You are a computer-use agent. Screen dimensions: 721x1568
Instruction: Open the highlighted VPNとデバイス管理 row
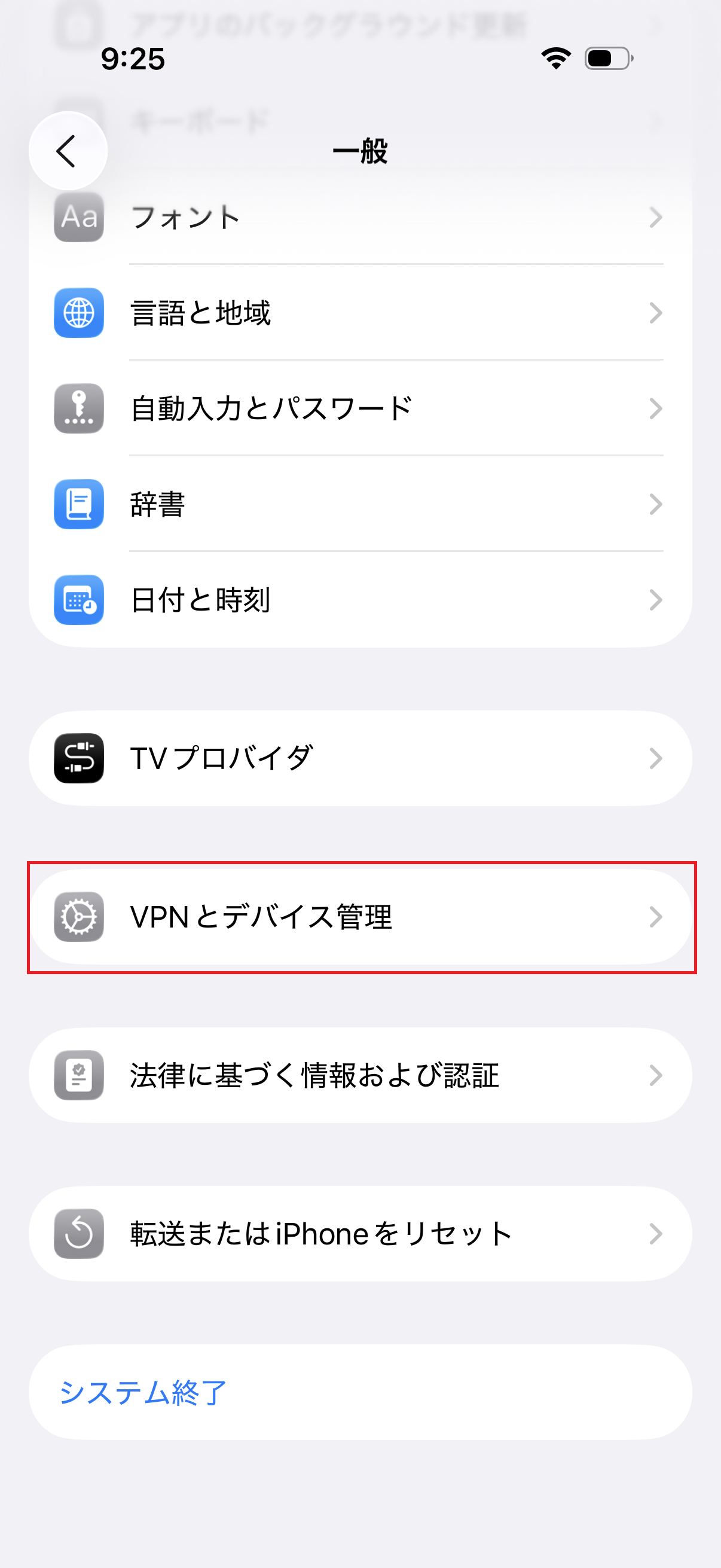coord(360,916)
